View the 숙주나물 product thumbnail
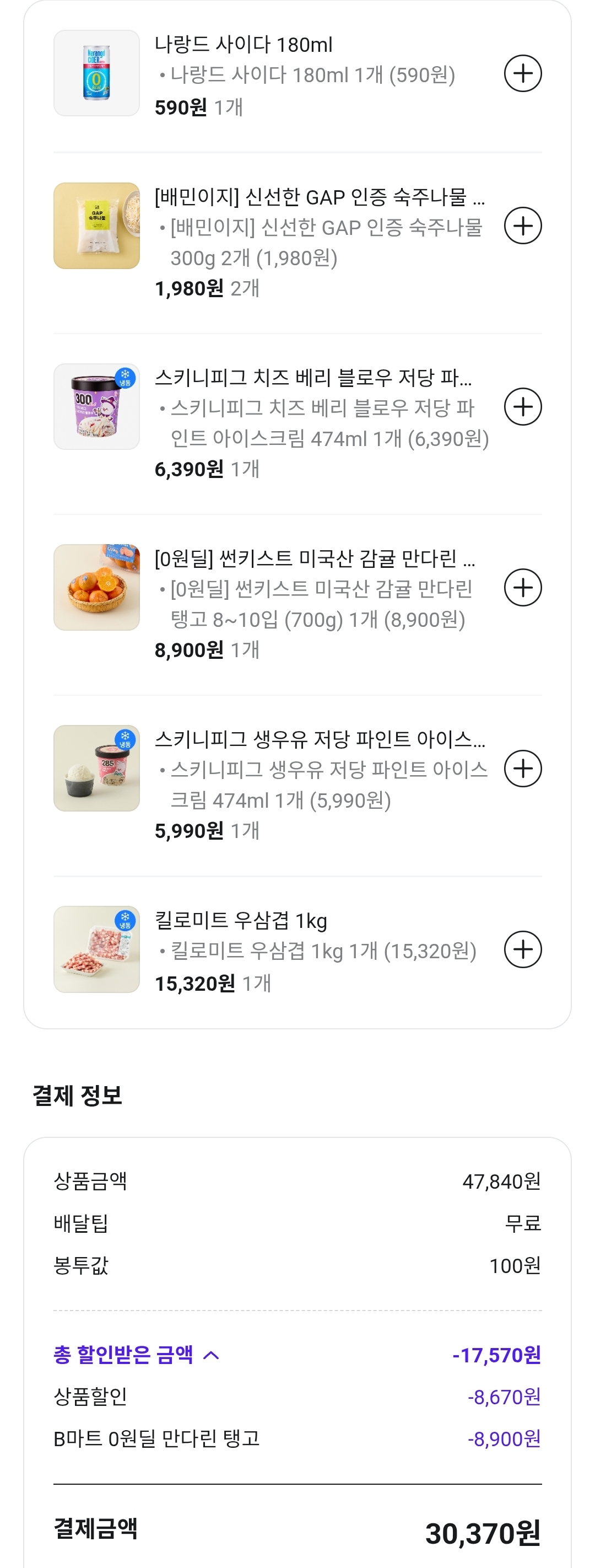 tap(97, 226)
